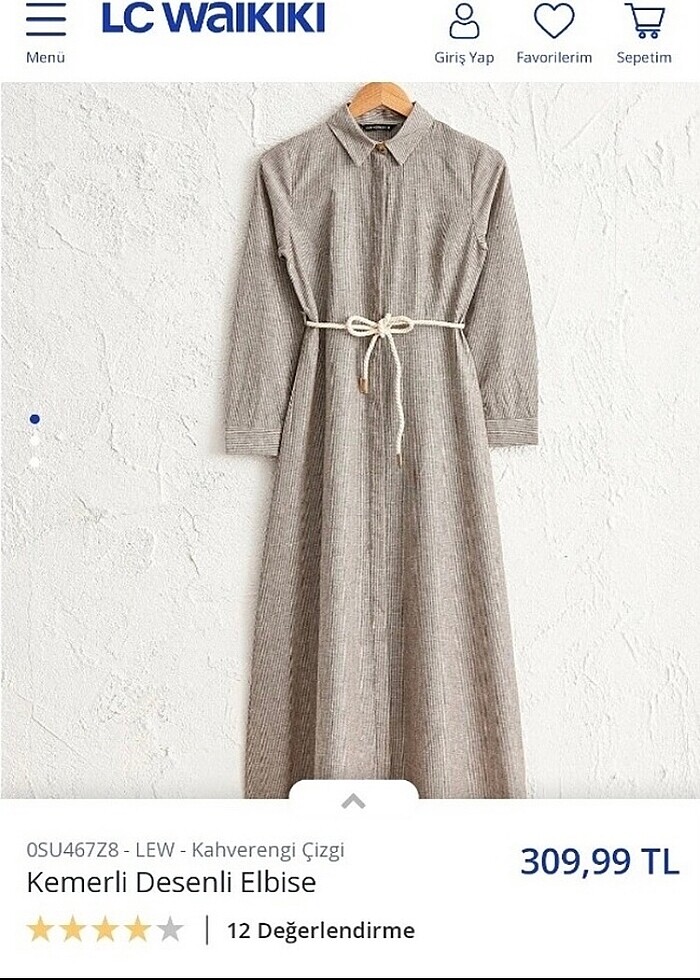700x980 pixels.
Task: Expand the product details panel arrow
Action: (353, 801)
